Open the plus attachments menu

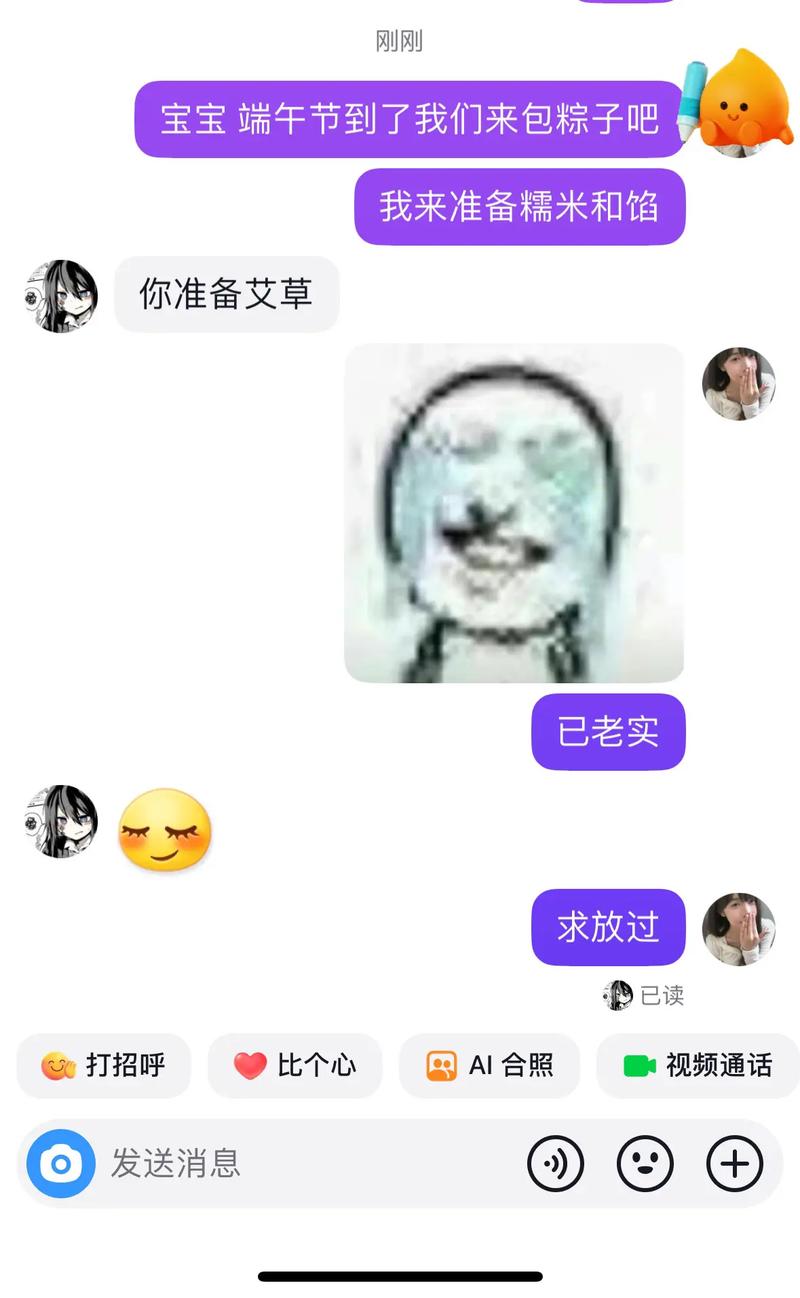coord(734,1164)
